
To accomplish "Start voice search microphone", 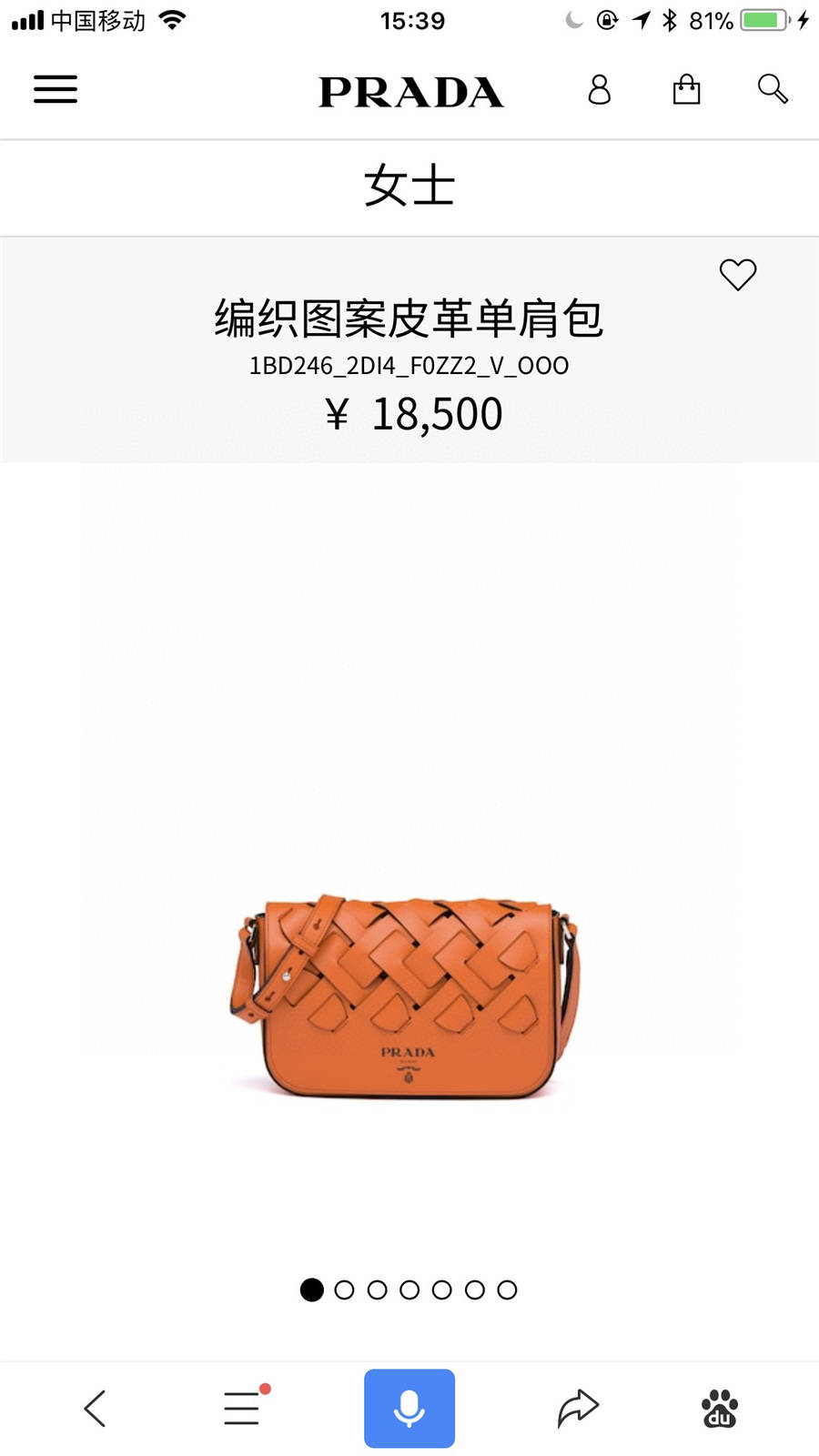I will [409, 1408].
